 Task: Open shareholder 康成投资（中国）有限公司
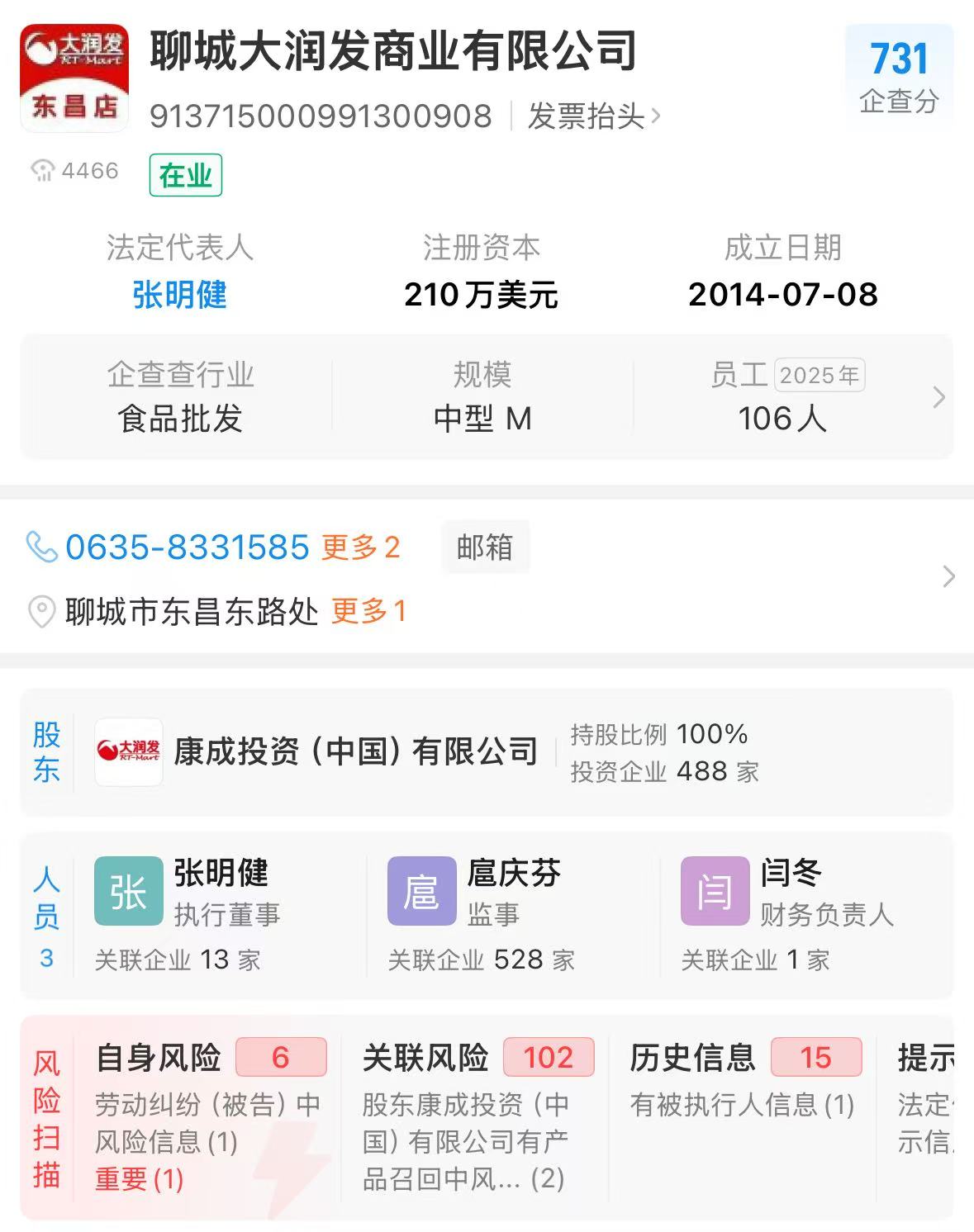355,751
